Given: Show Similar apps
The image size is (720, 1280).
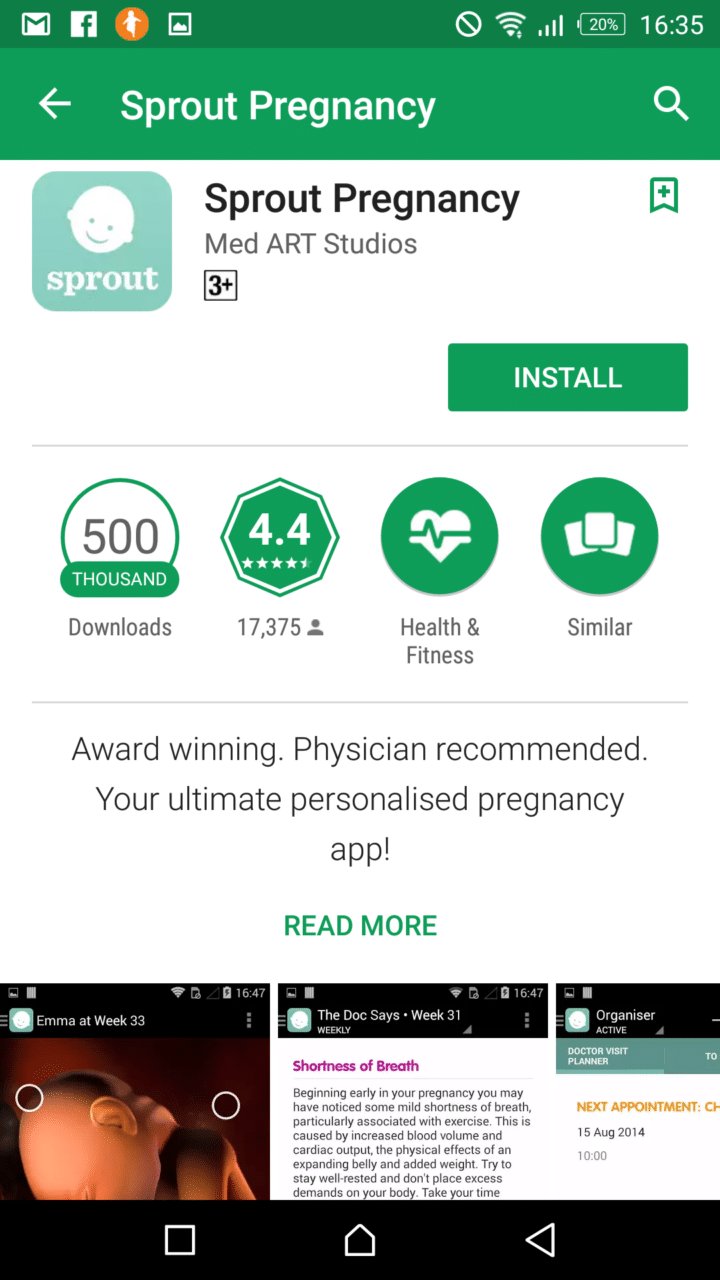Looking at the screenshot, I should tap(600, 537).
